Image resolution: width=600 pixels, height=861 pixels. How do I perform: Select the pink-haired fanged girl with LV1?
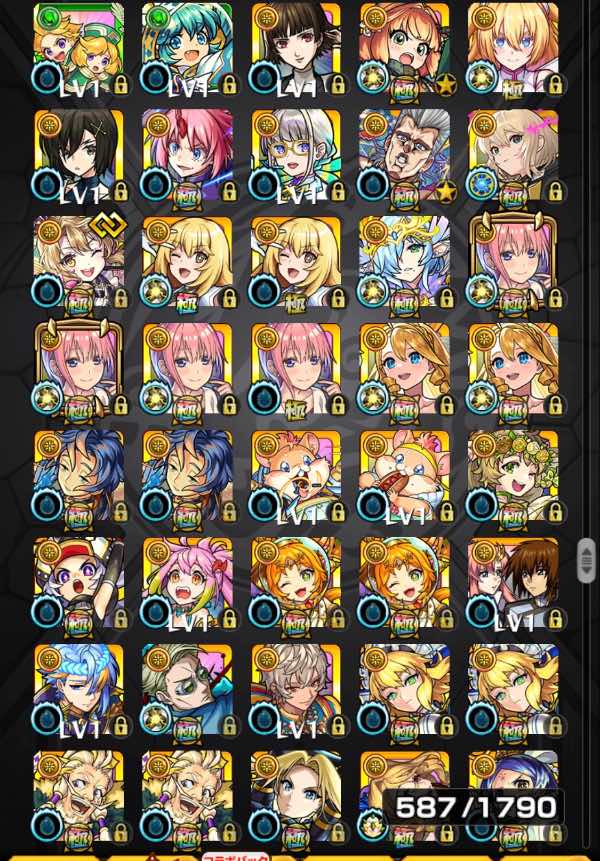[188, 583]
